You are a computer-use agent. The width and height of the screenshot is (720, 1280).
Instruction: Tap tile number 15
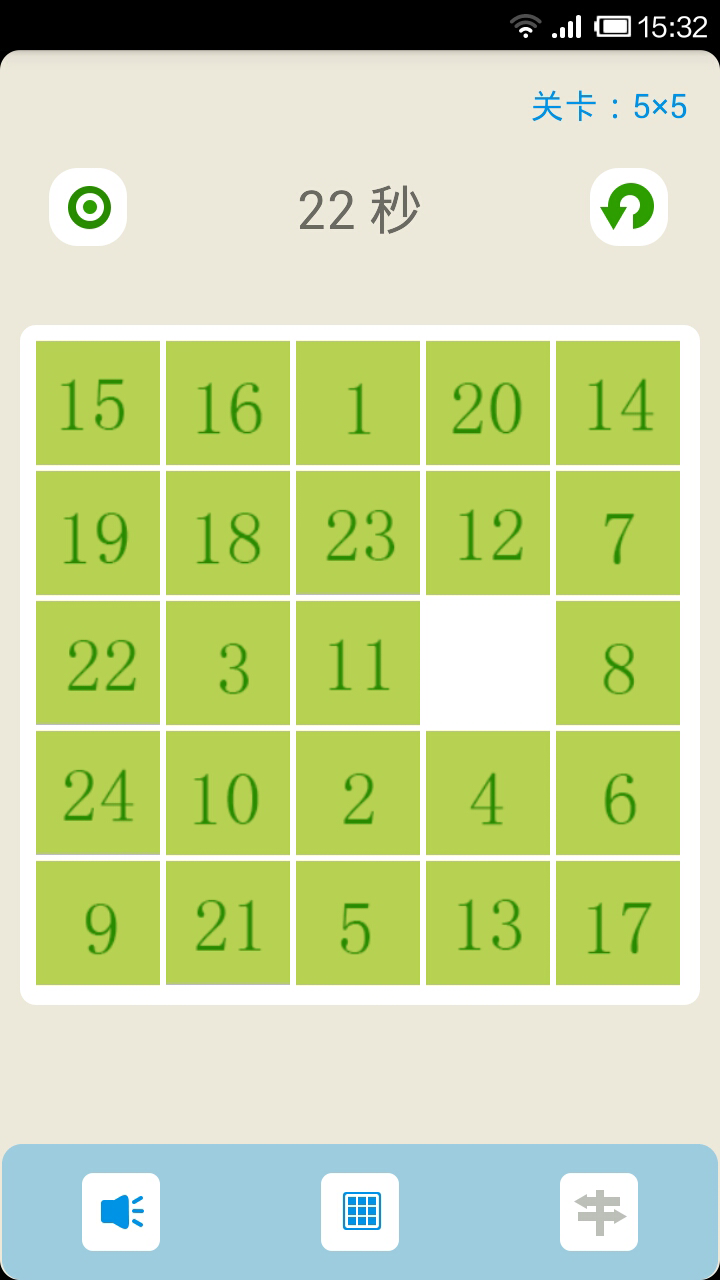[98, 403]
